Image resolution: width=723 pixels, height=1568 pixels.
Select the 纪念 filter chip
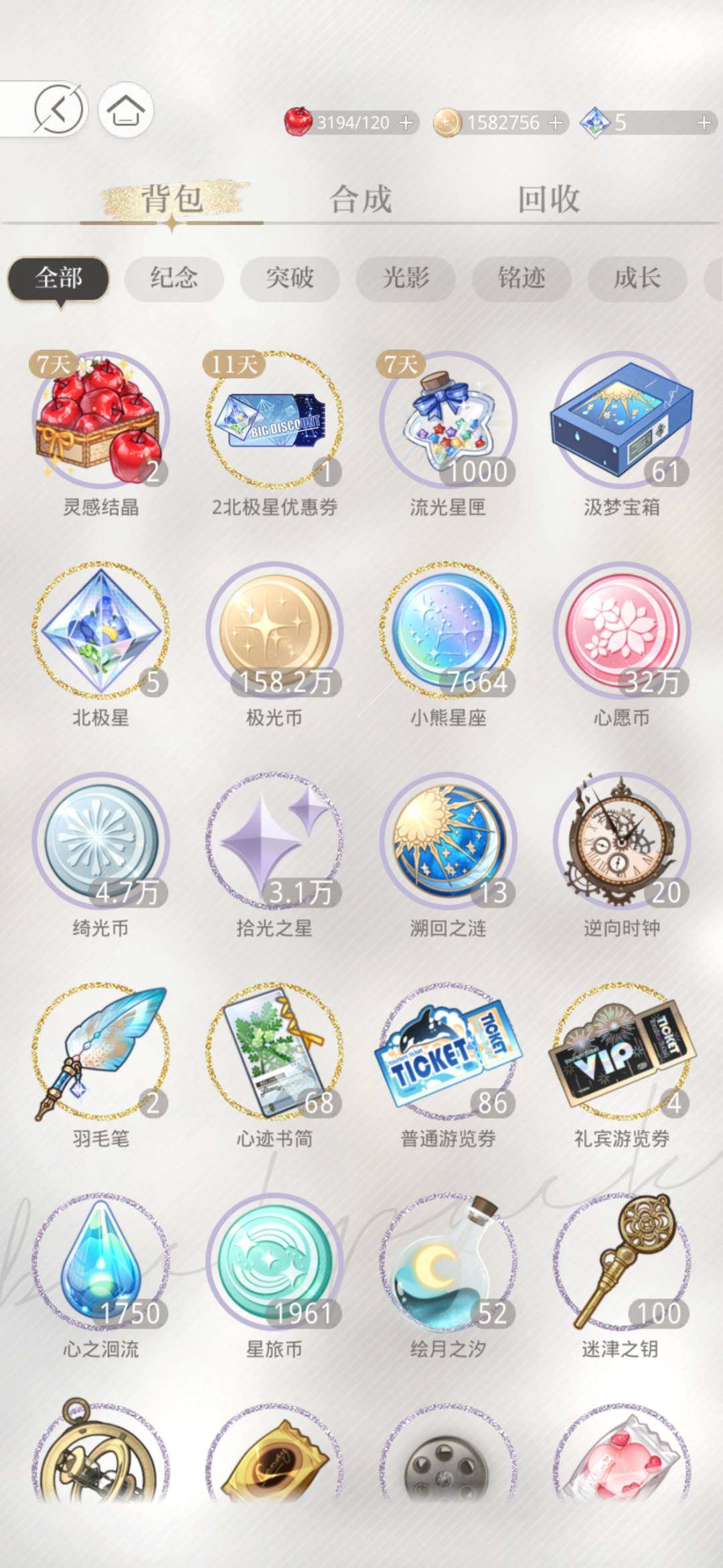tap(174, 277)
